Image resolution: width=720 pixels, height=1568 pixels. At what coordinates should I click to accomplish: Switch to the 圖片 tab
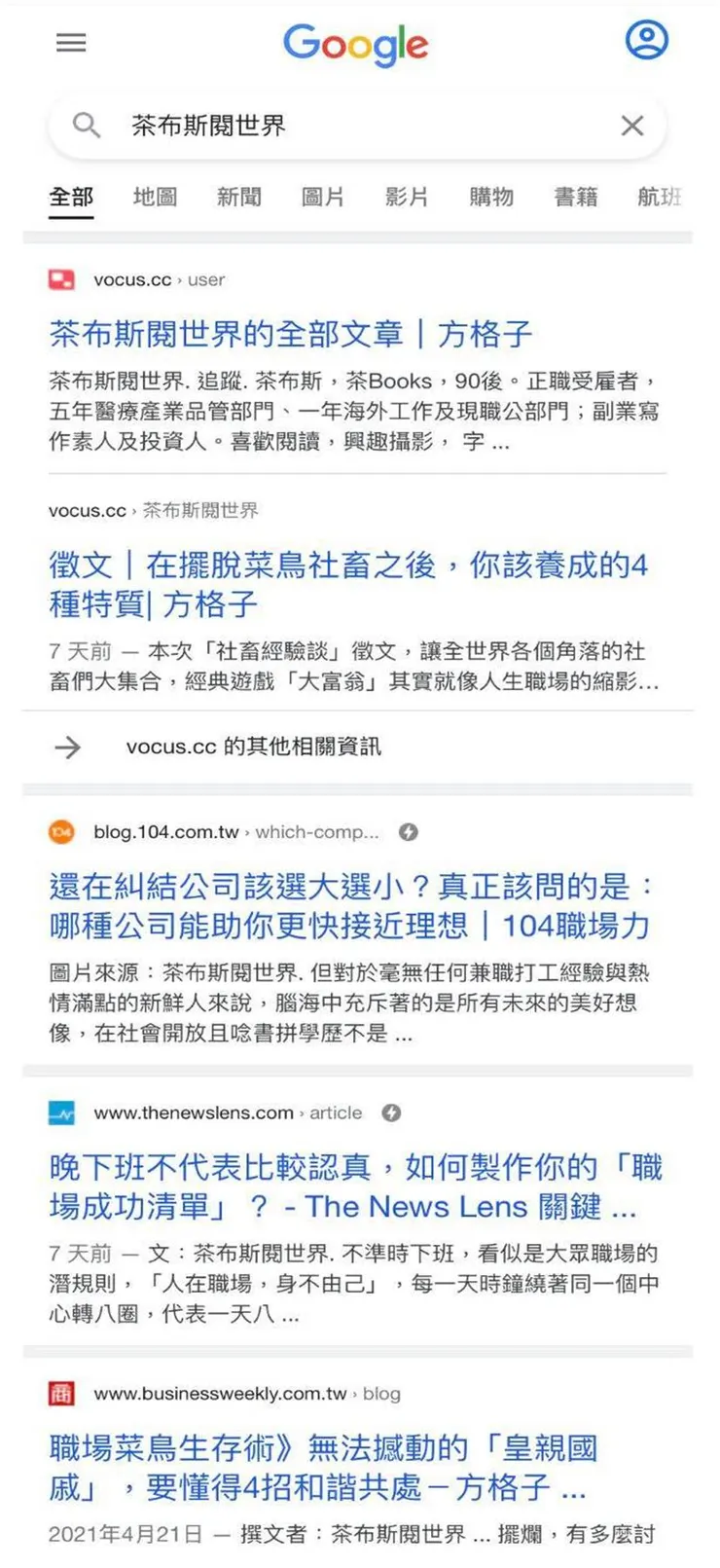tap(324, 198)
